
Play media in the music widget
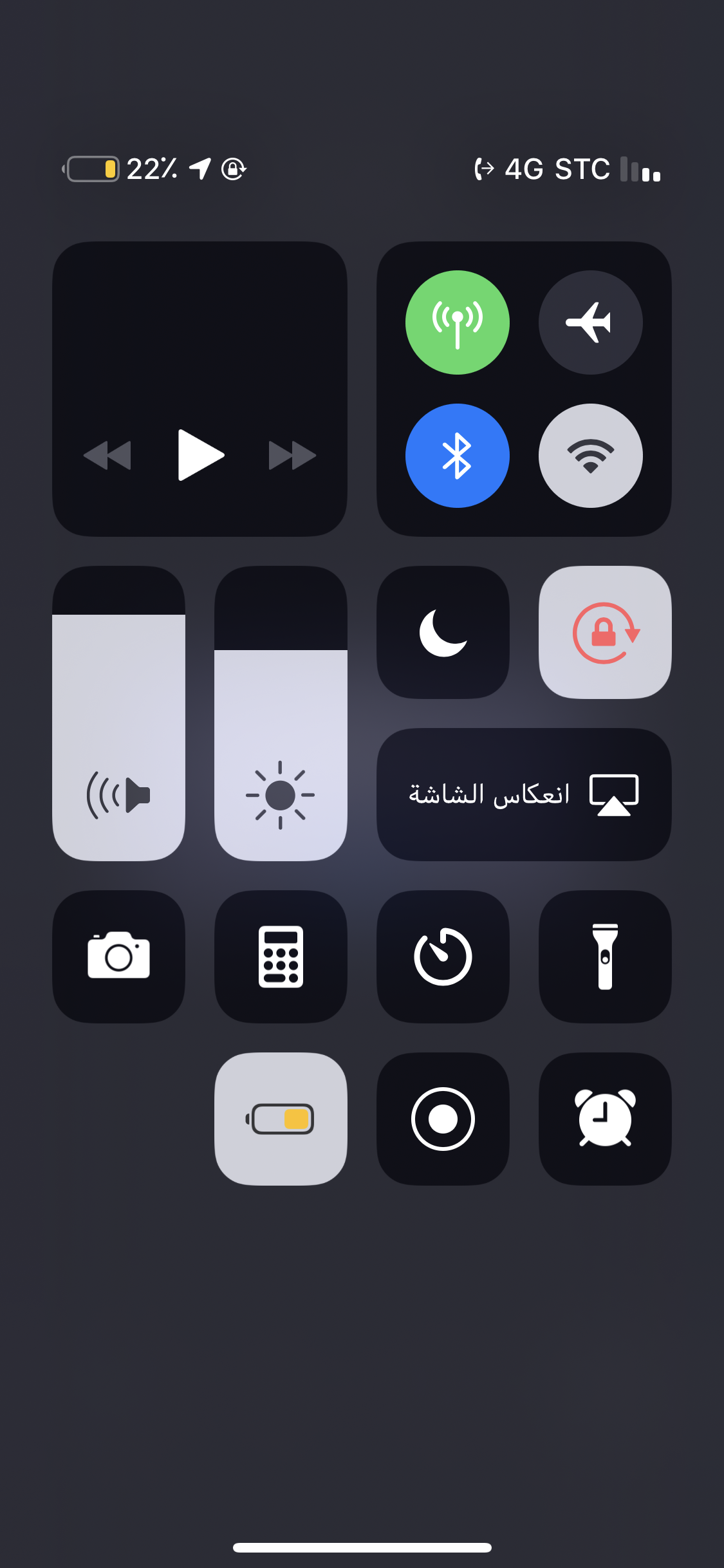pos(200,455)
